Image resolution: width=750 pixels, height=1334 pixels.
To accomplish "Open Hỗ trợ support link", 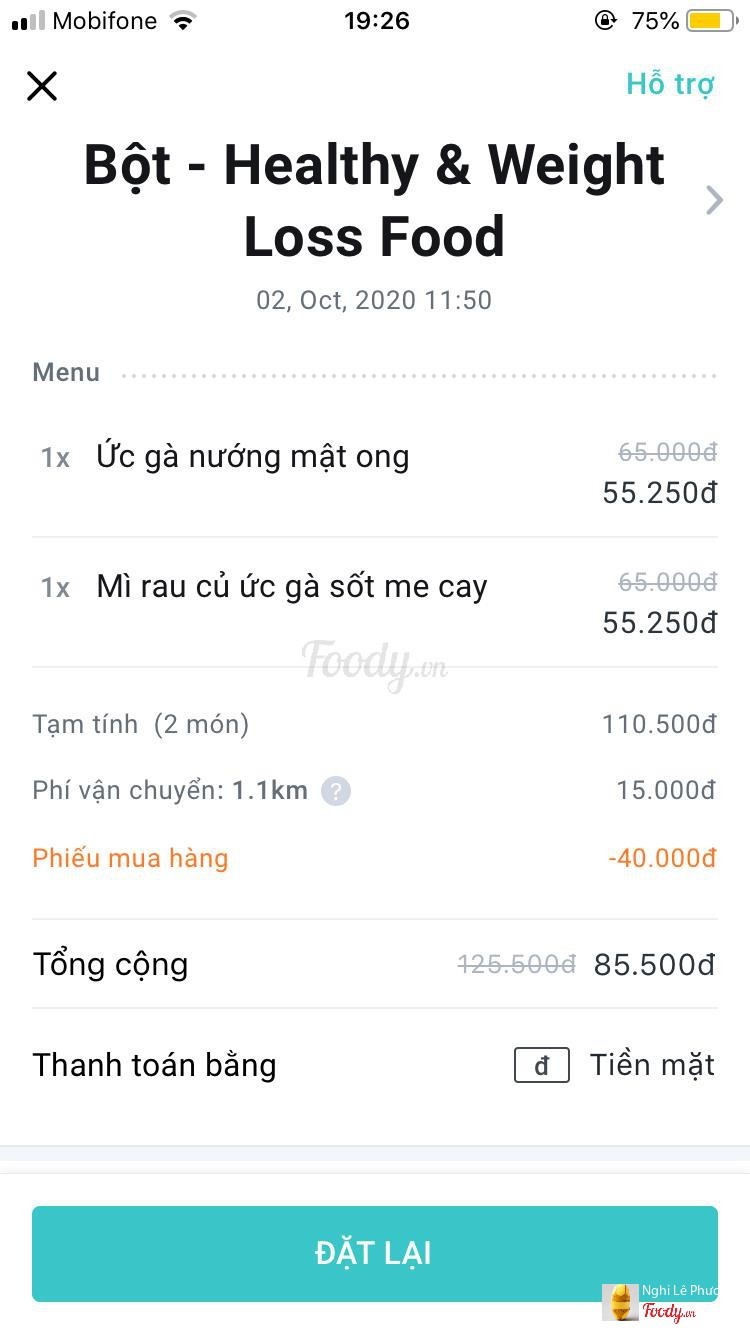I will pos(670,85).
